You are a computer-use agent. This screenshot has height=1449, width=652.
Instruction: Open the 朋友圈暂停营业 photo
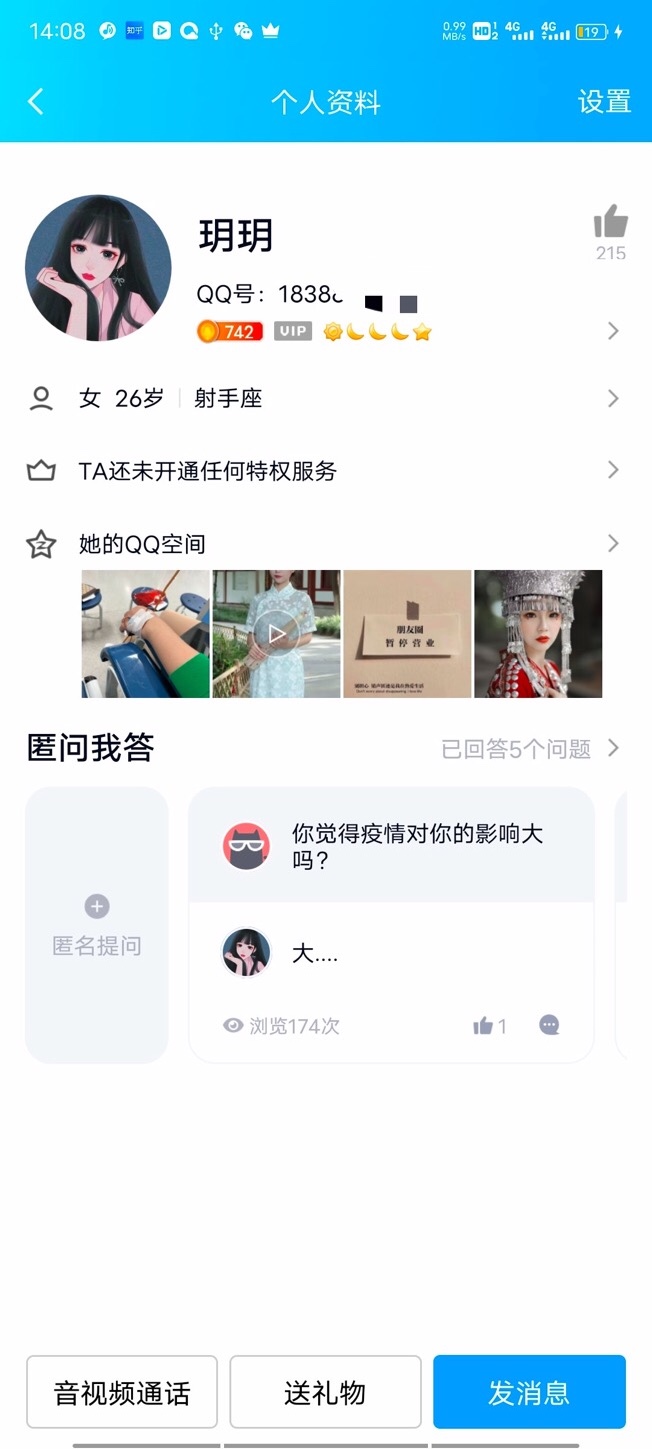407,634
